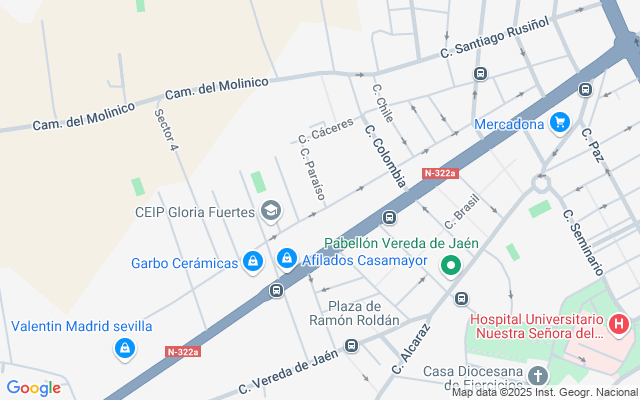
Task: Tap the Valentin Madrid sevilla shop pin
Action: (124, 348)
